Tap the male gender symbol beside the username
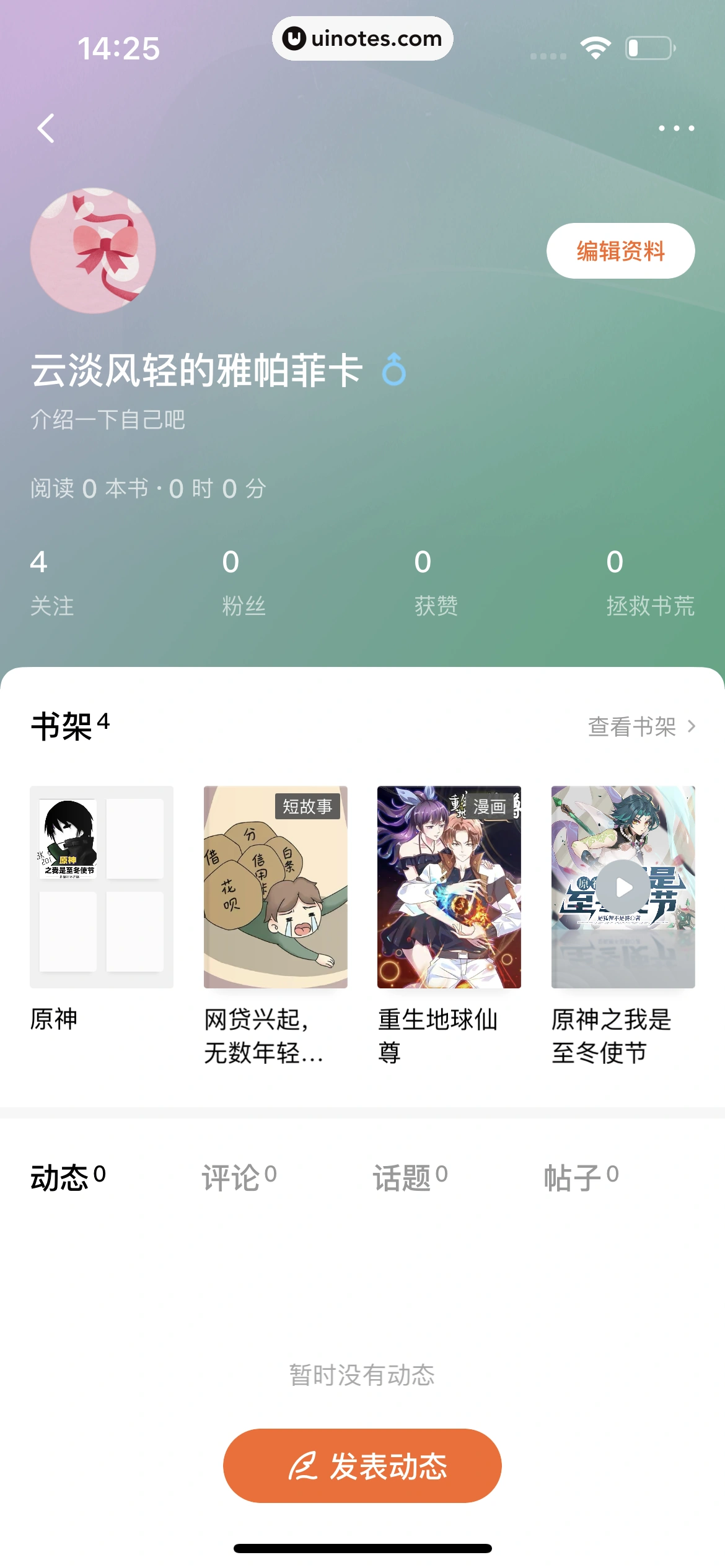The height and width of the screenshot is (1568, 725). 395,372
